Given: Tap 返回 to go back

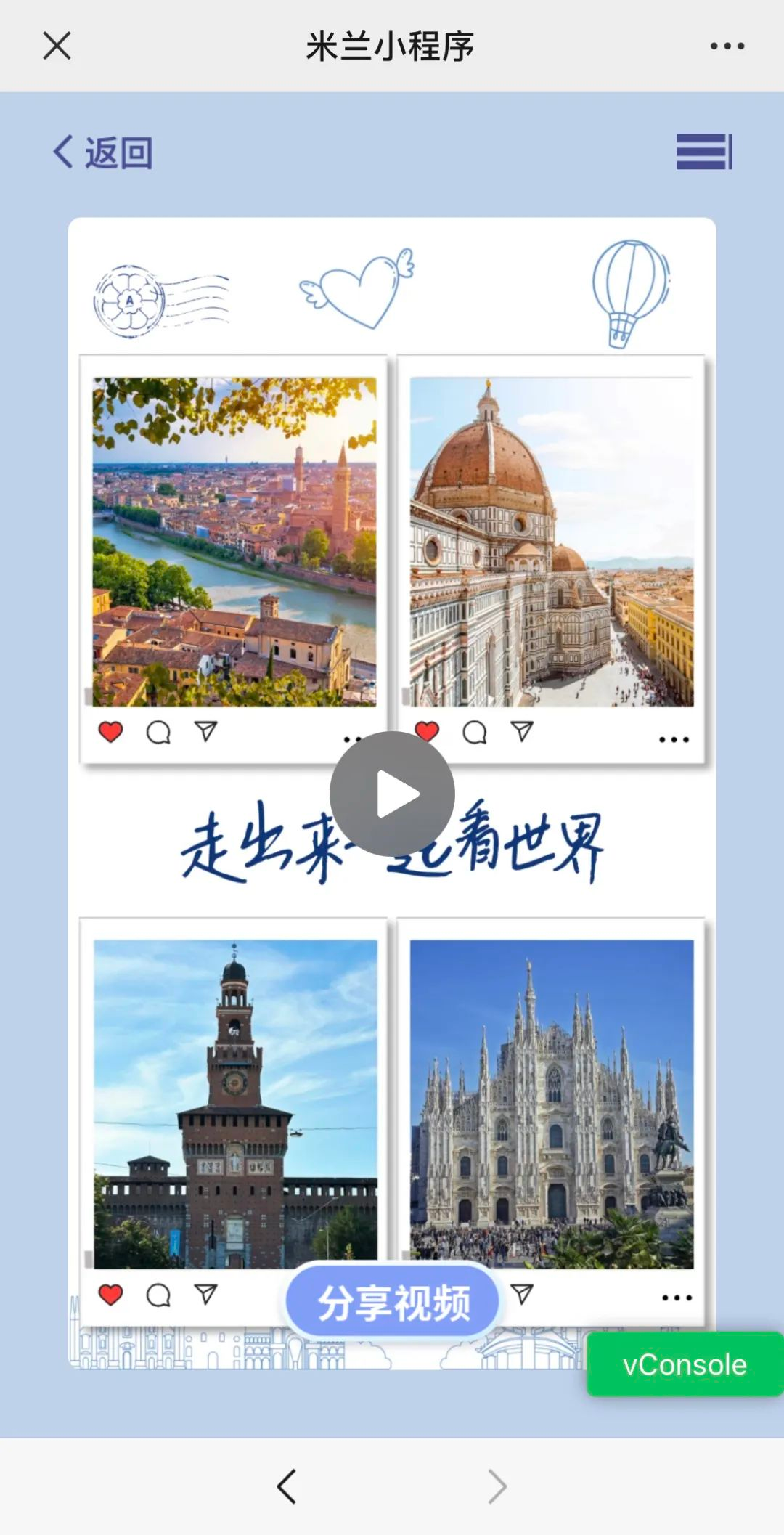Looking at the screenshot, I should (x=102, y=152).
